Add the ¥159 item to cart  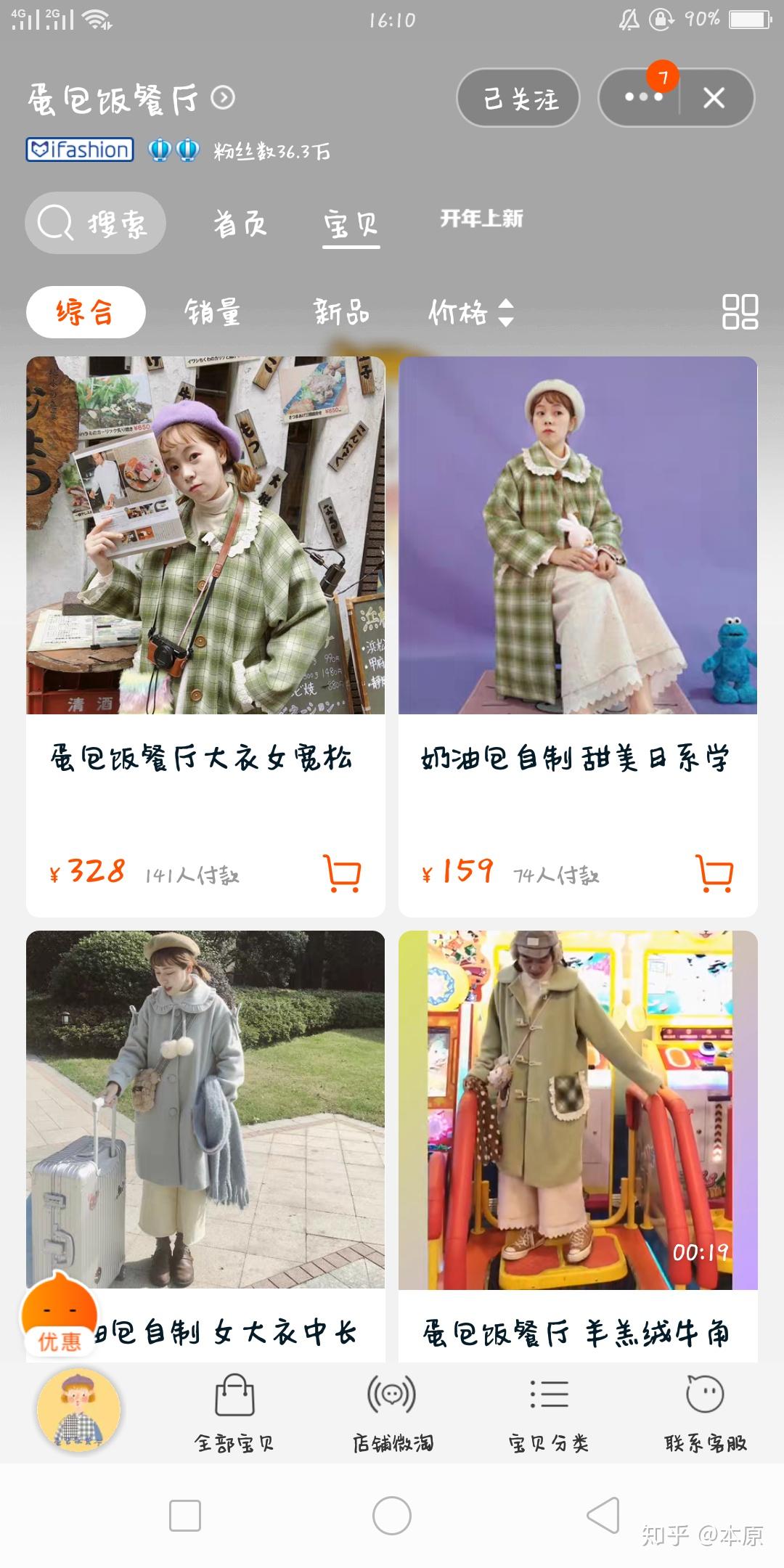tap(714, 873)
